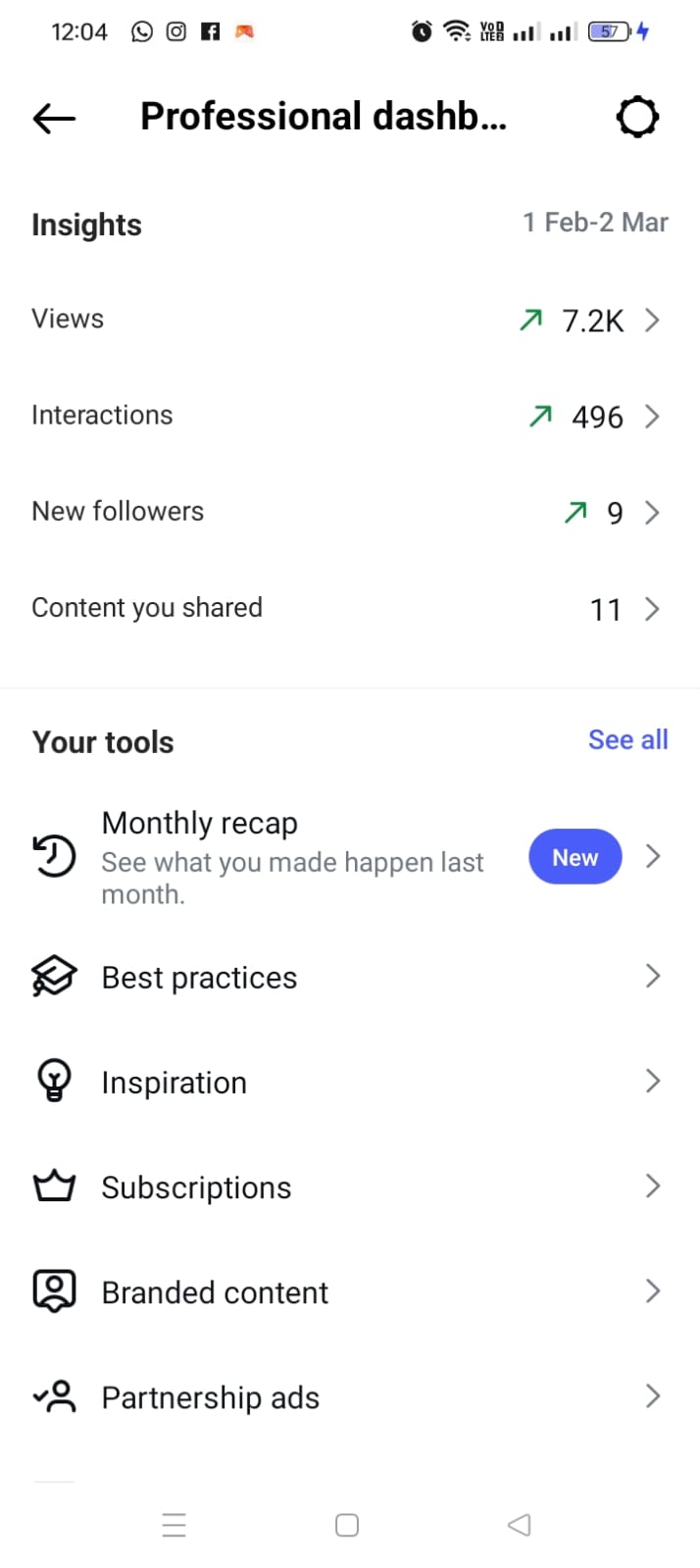The height and width of the screenshot is (1568, 700).
Task: Open Subscriptions
Action: (349, 1187)
